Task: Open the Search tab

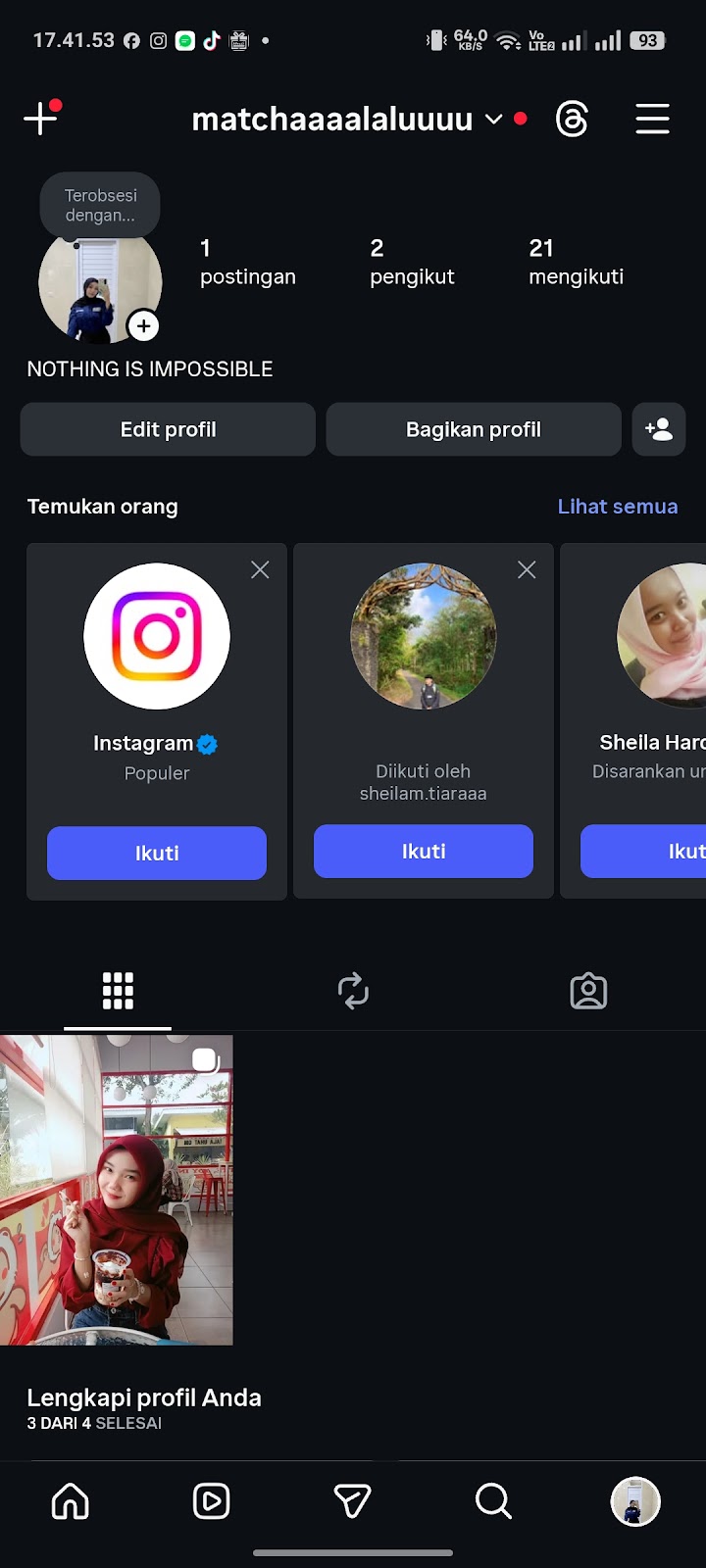Action: tap(493, 1501)
